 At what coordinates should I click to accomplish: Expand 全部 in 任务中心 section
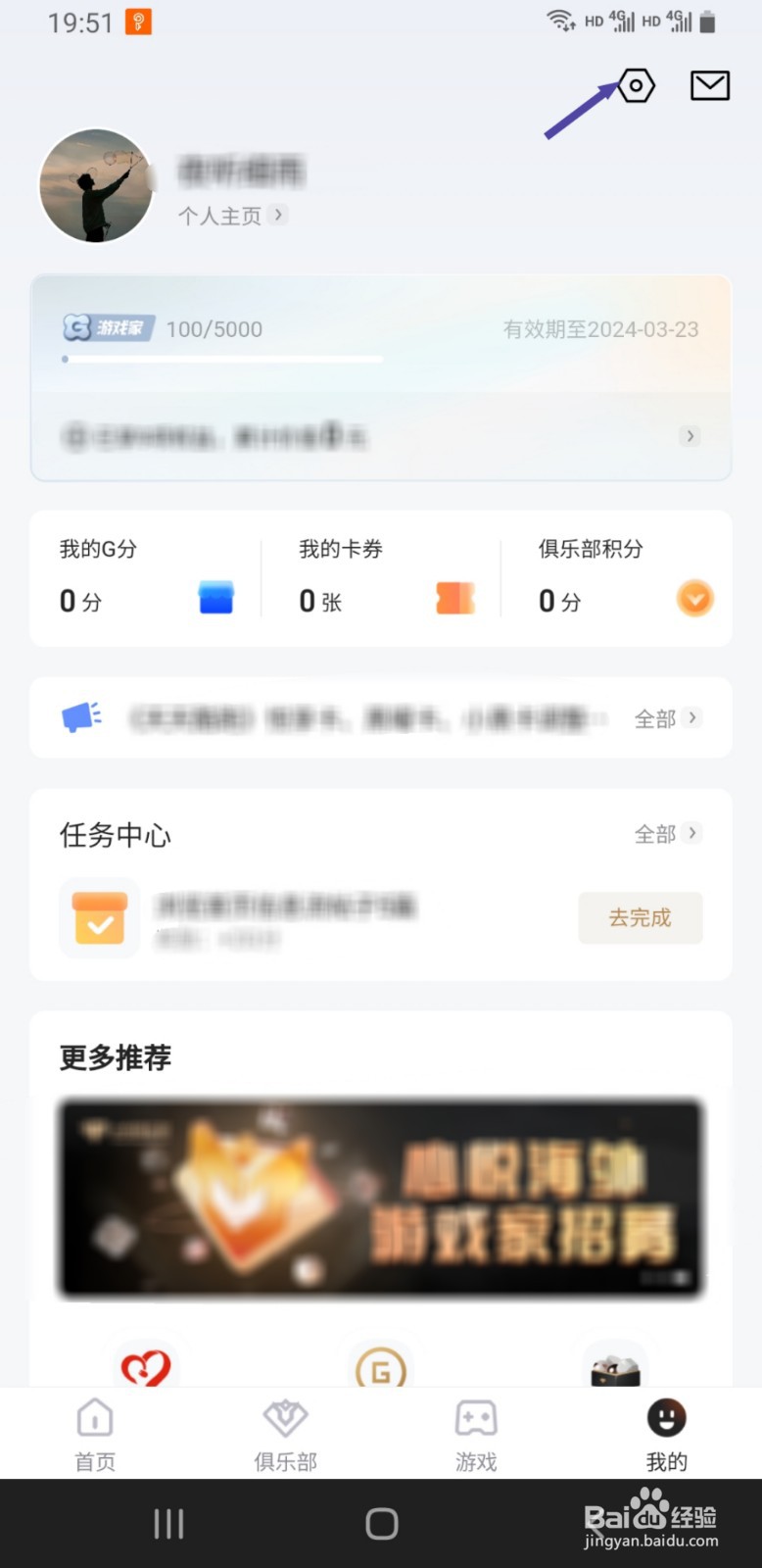(x=668, y=834)
